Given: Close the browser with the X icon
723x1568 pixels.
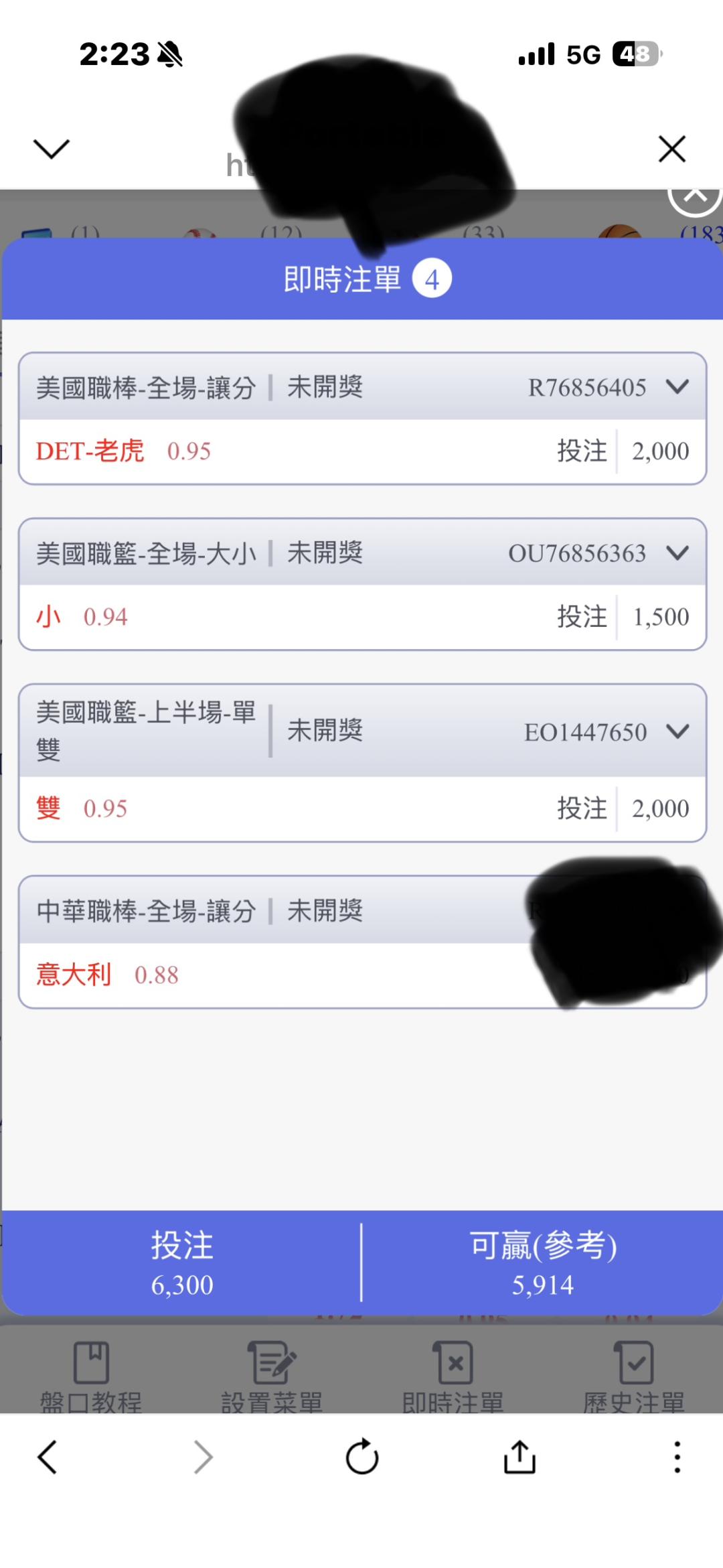Looking at the screenshot, I should [x=671, y=149].
